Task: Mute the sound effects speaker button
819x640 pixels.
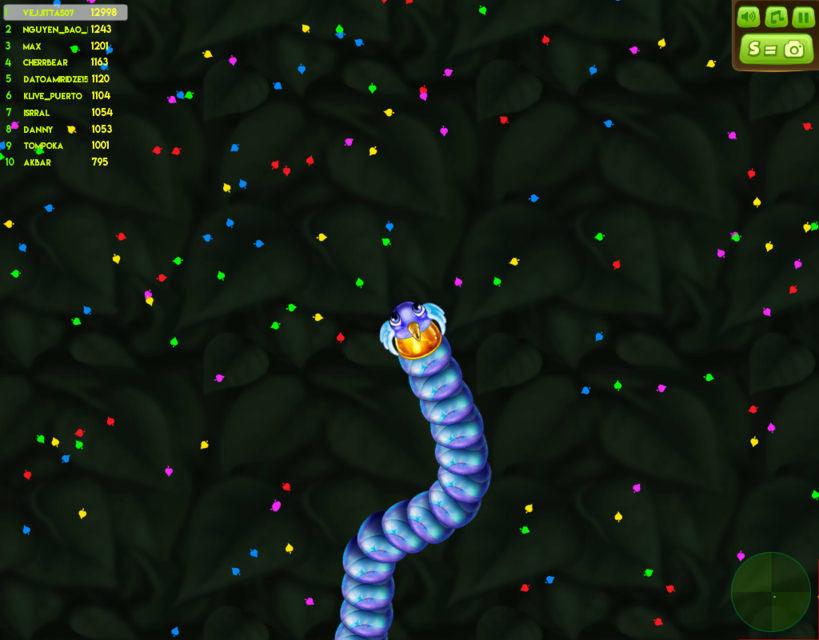Action: (x=748, y=17)
